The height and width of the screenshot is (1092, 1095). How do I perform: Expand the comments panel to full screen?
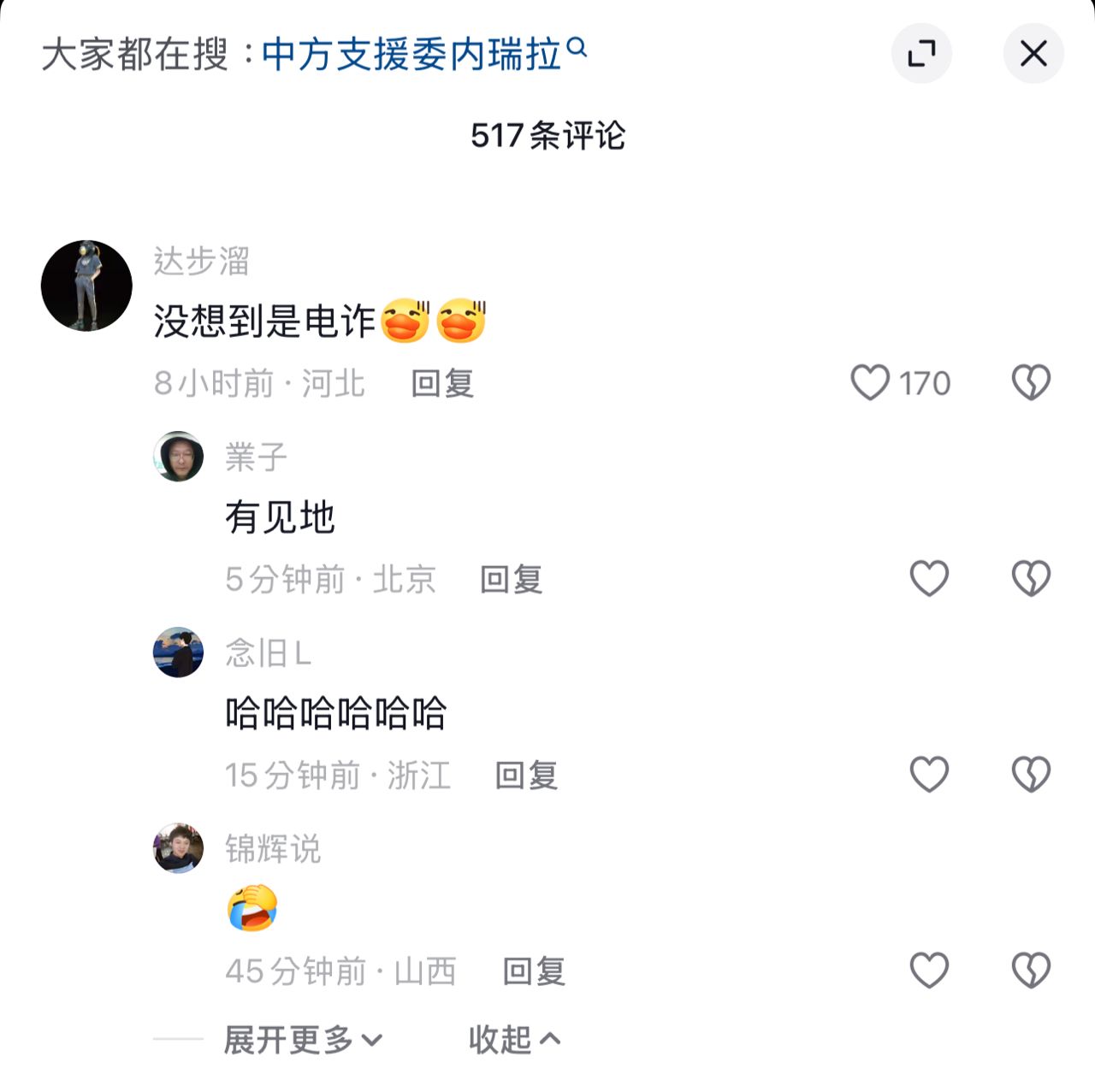coord(921,54)
